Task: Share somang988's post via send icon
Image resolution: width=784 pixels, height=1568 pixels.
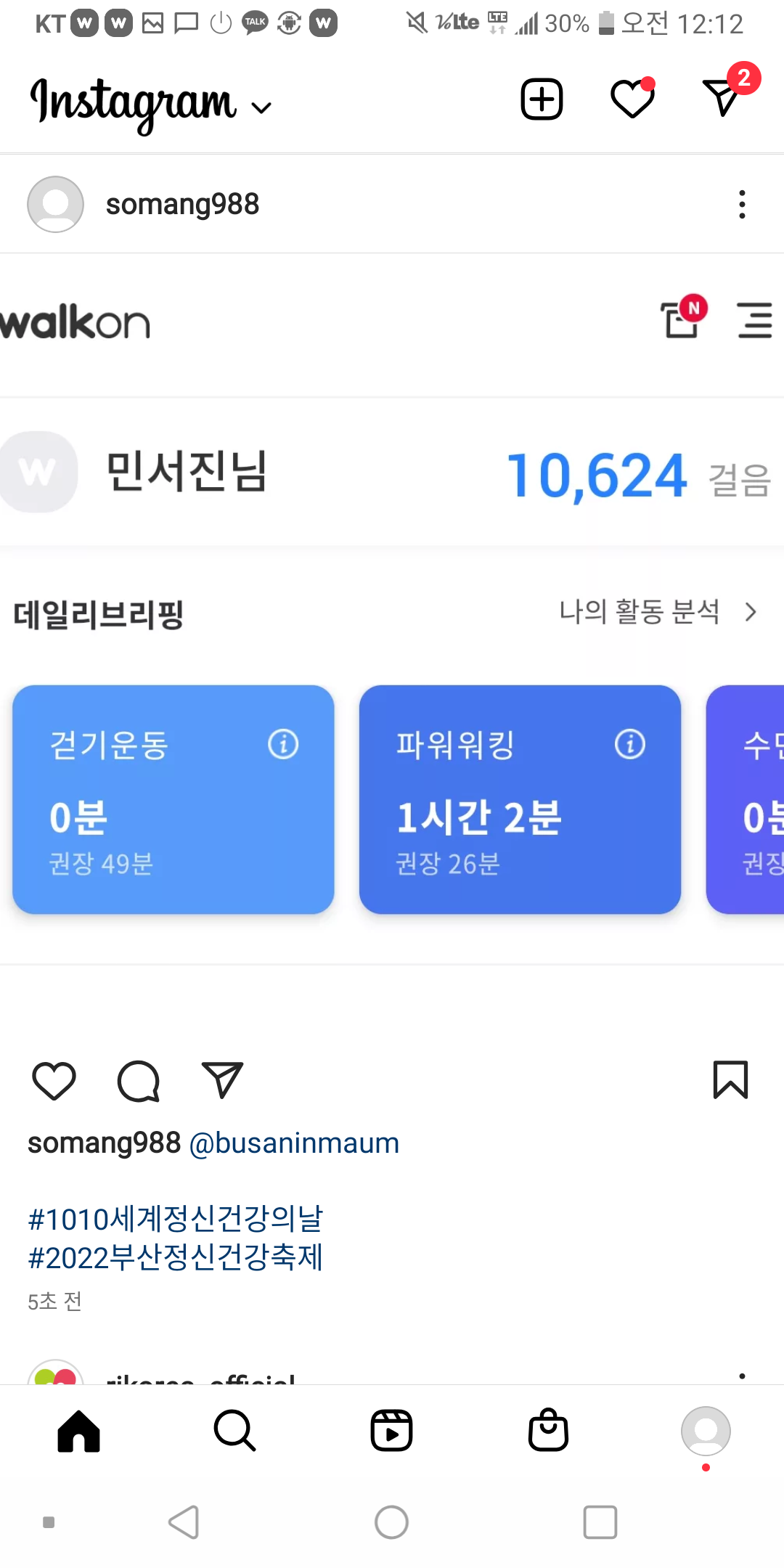Action: tap(221, 1081)
